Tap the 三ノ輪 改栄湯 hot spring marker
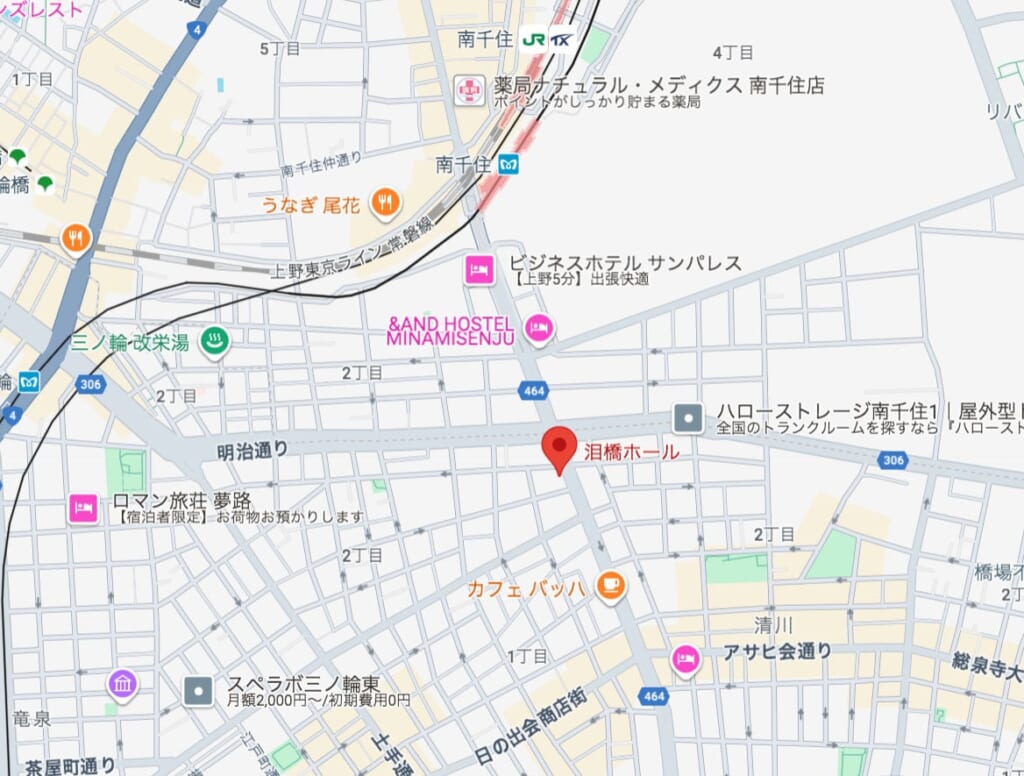 click(x=215, y=342)
